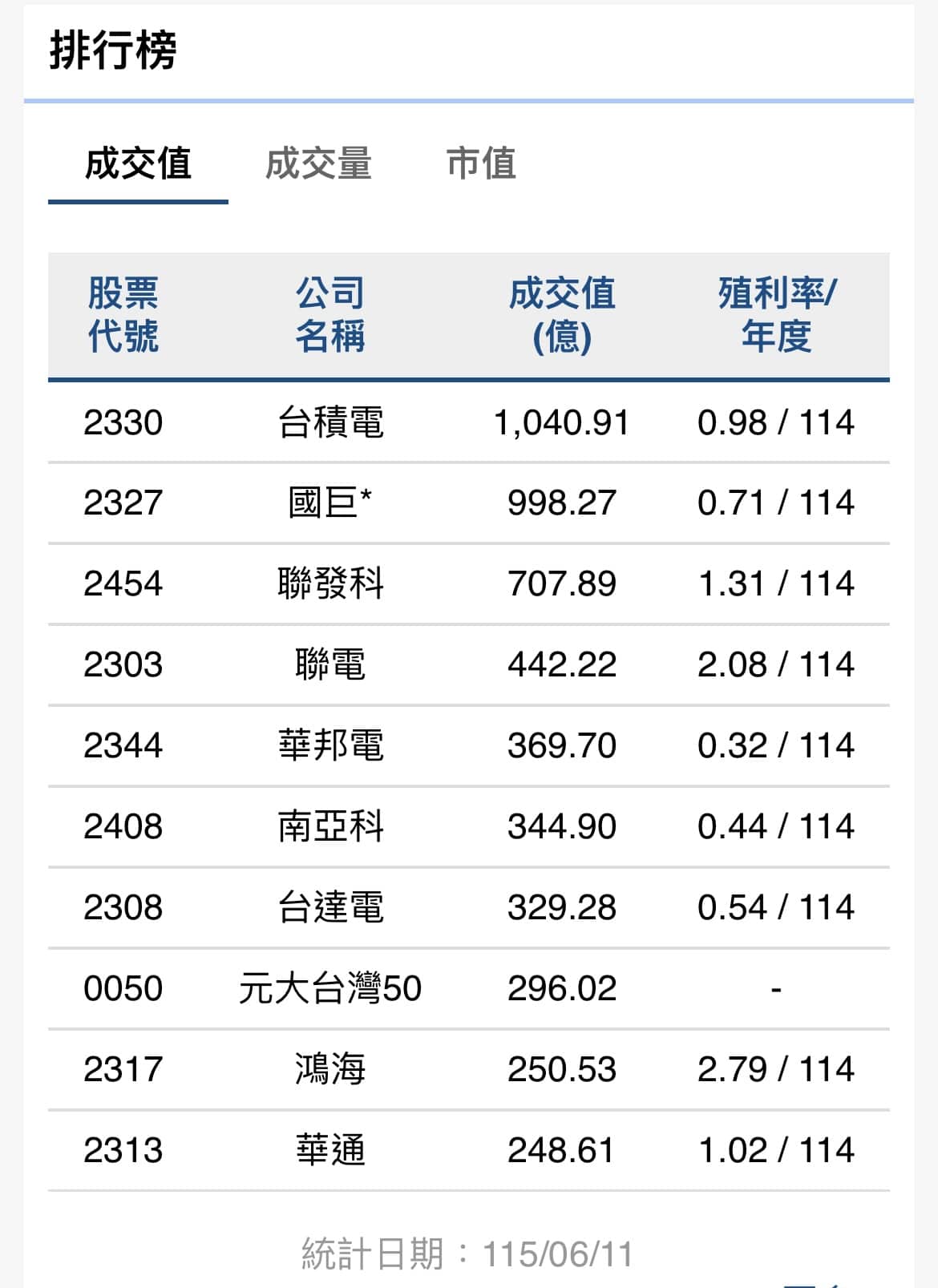Switch to the 市值 ranking tab
Viewport: 938px width, 1288px height.
(x=481, y=164)
